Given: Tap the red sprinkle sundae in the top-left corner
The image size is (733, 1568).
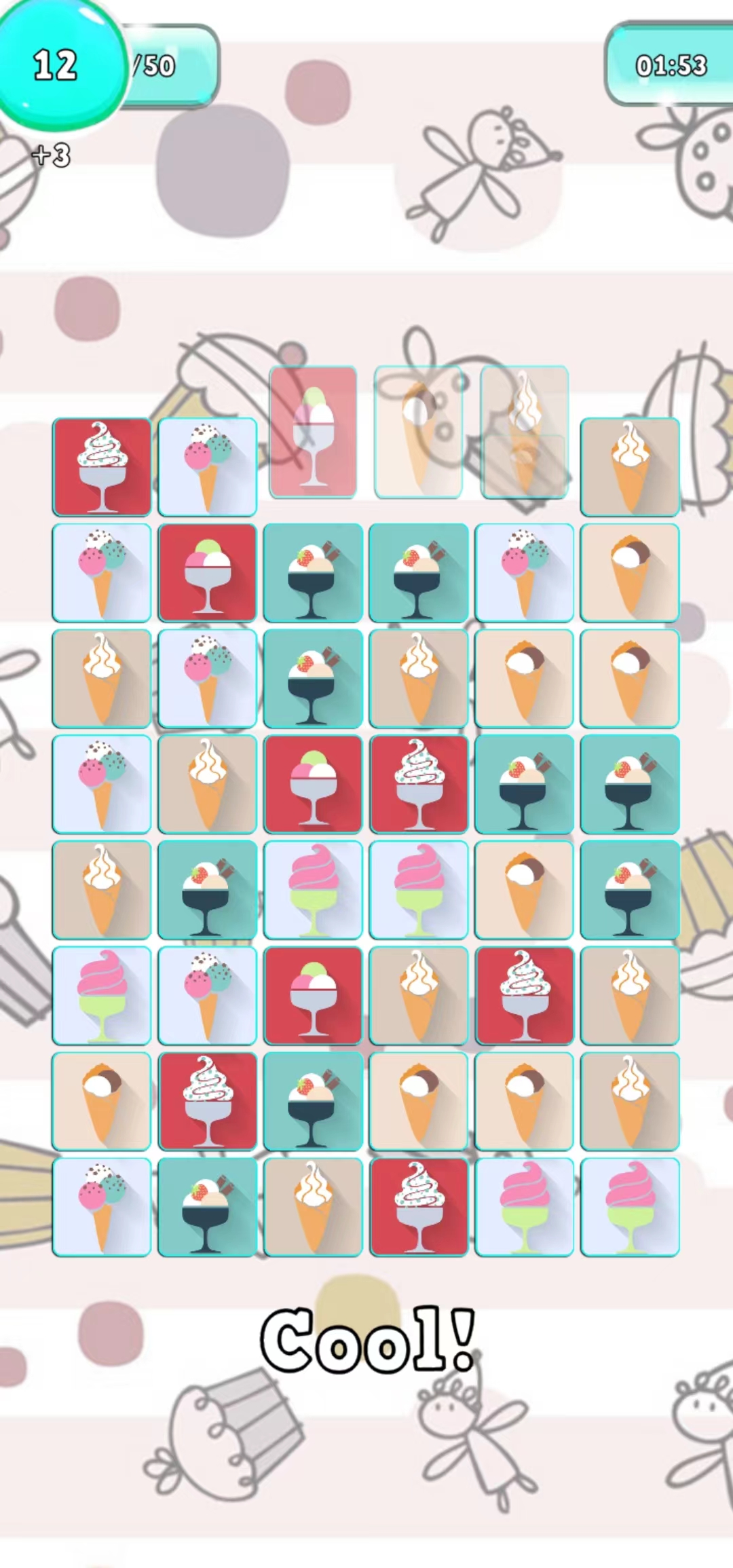Looking at the screenshot, I should [x=102, y=467].
